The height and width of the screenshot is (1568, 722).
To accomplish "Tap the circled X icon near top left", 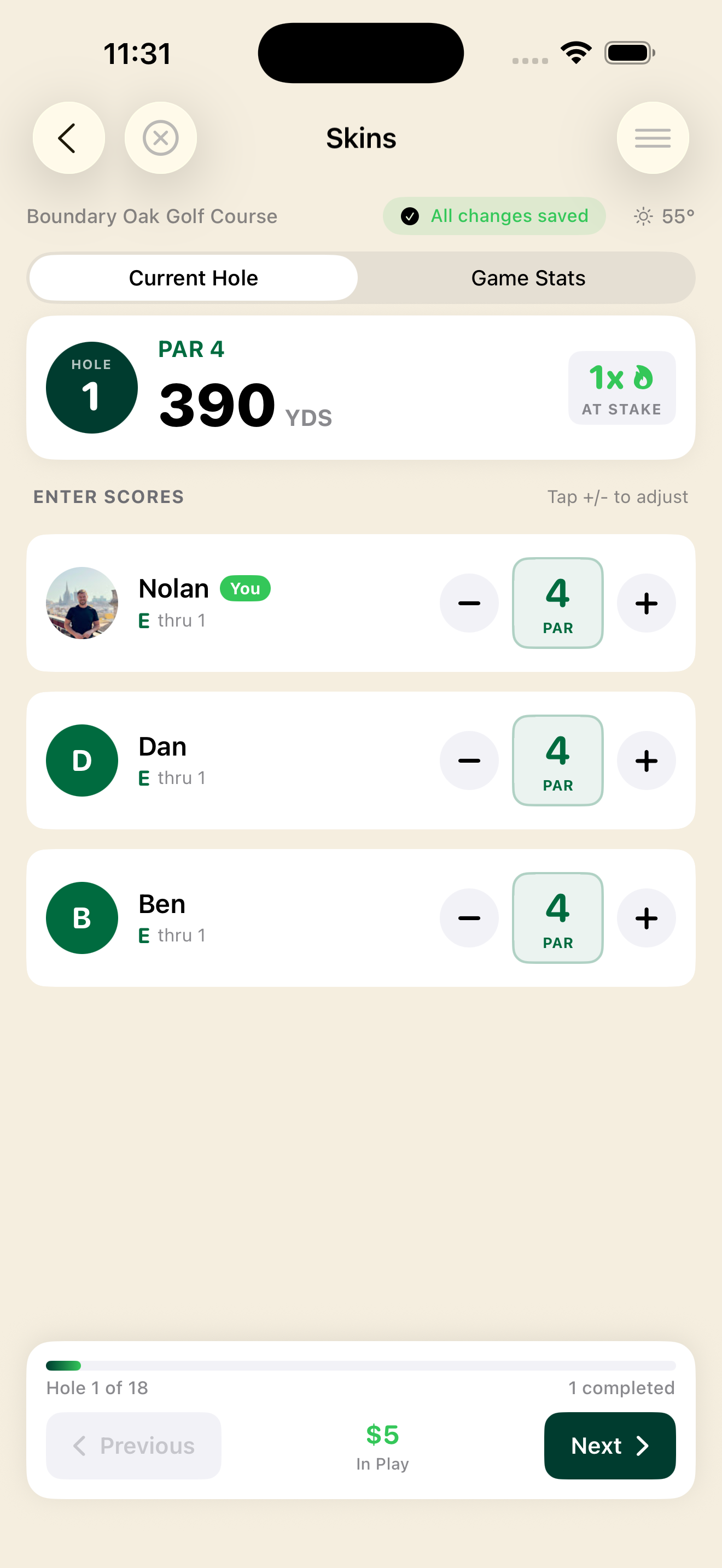I will 161,138.
